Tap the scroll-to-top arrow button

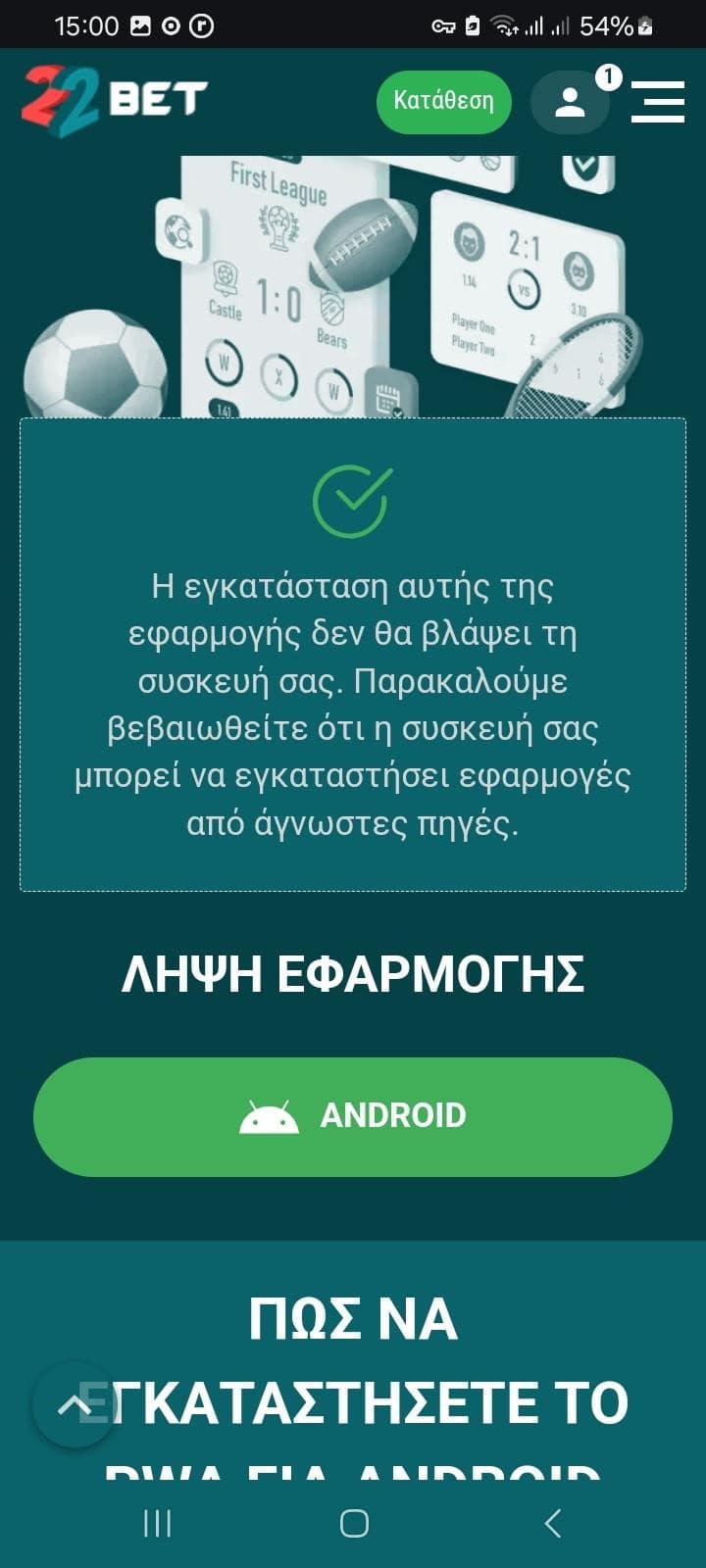[x=76, y=1405]
